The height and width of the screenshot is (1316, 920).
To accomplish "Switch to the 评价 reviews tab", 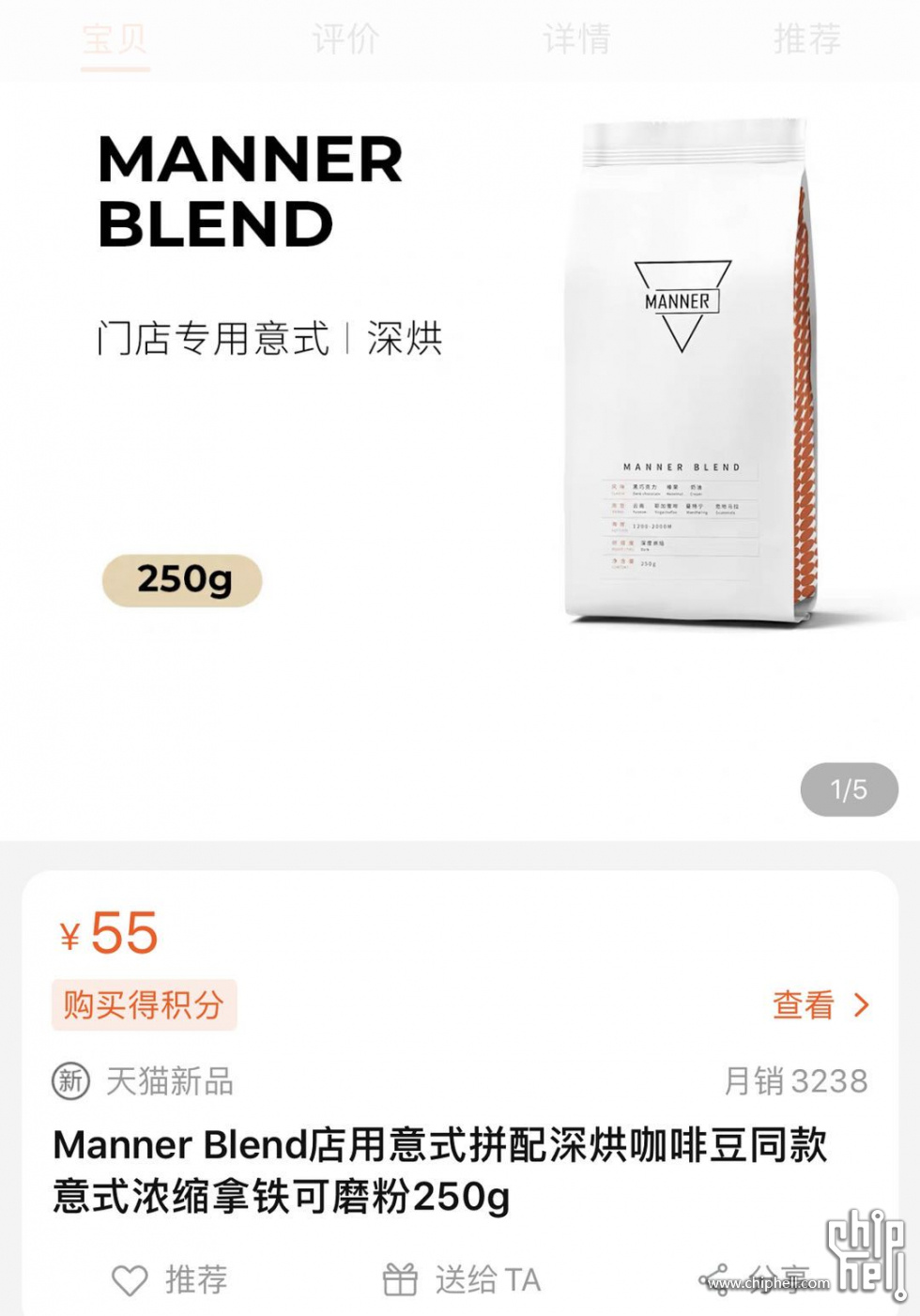I will pos(345,39).
